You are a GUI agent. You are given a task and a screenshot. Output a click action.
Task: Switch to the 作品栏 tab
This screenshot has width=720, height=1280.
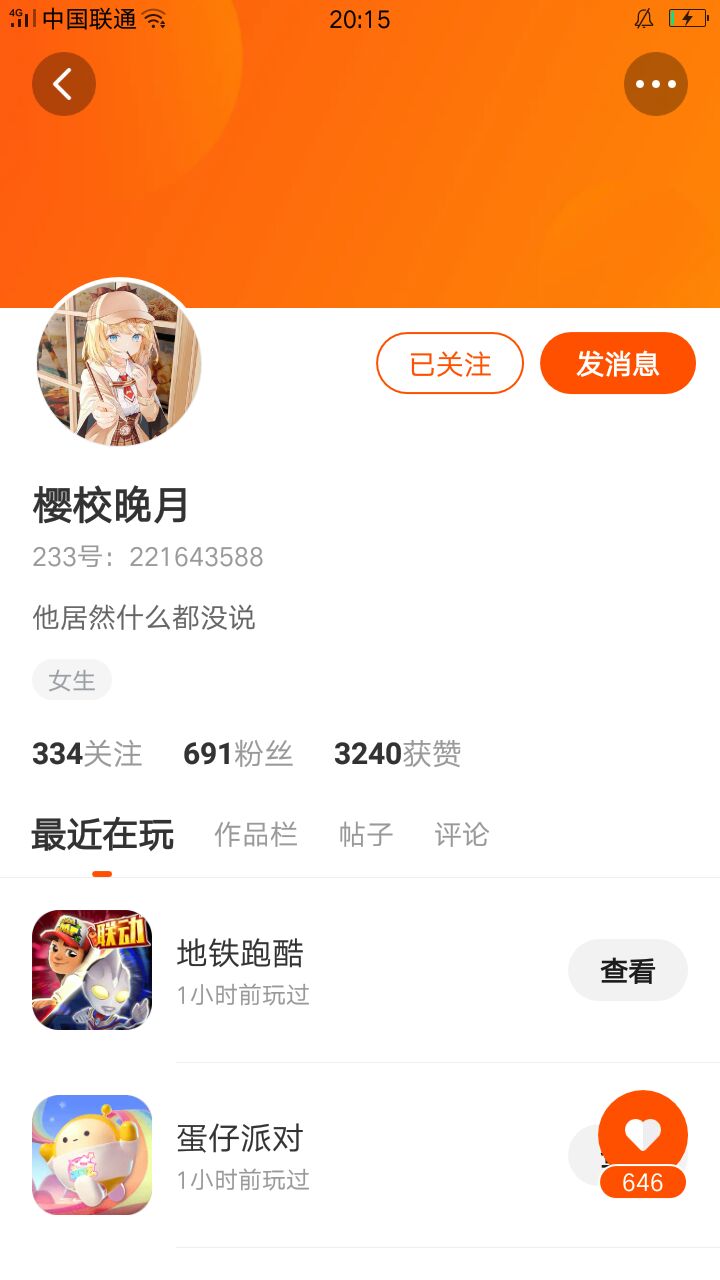tap(256, 834)
